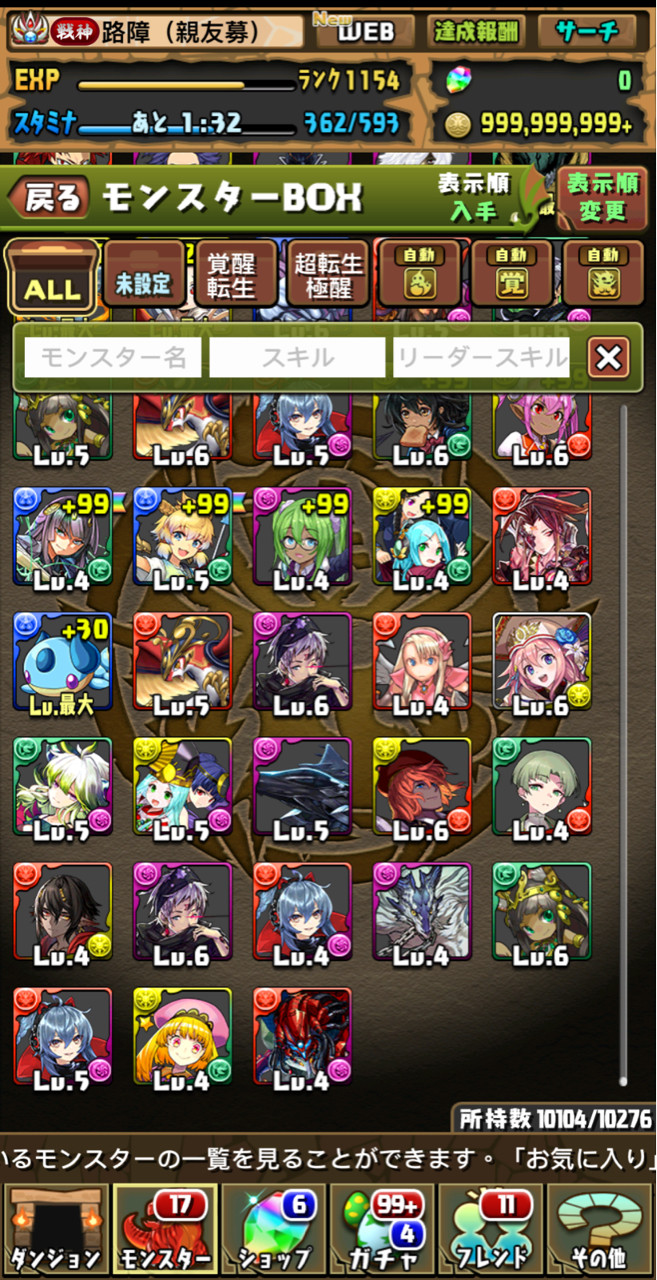Close the search filter bar

click(x=608, y=357)
